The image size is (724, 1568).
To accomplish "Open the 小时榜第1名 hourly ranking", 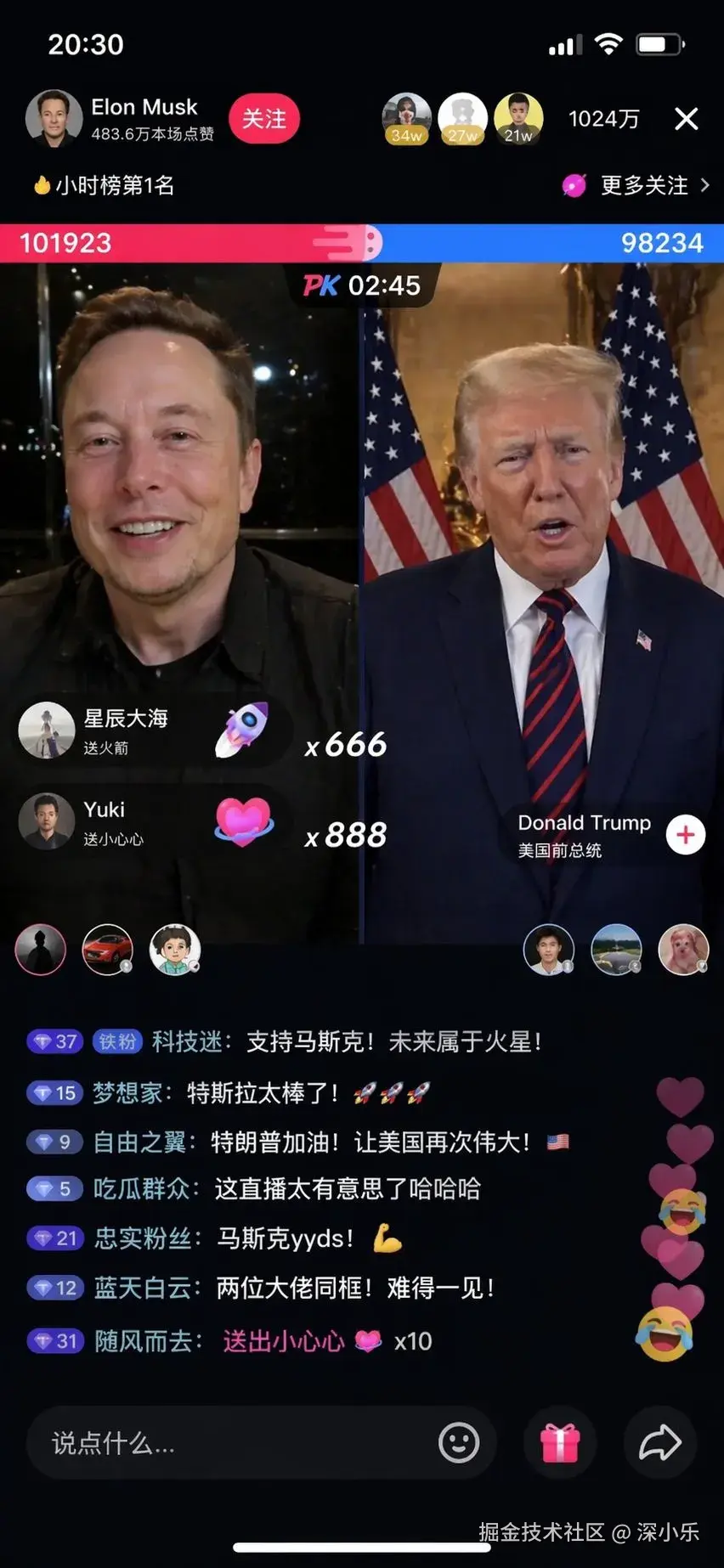I will [x=104, y=185].
